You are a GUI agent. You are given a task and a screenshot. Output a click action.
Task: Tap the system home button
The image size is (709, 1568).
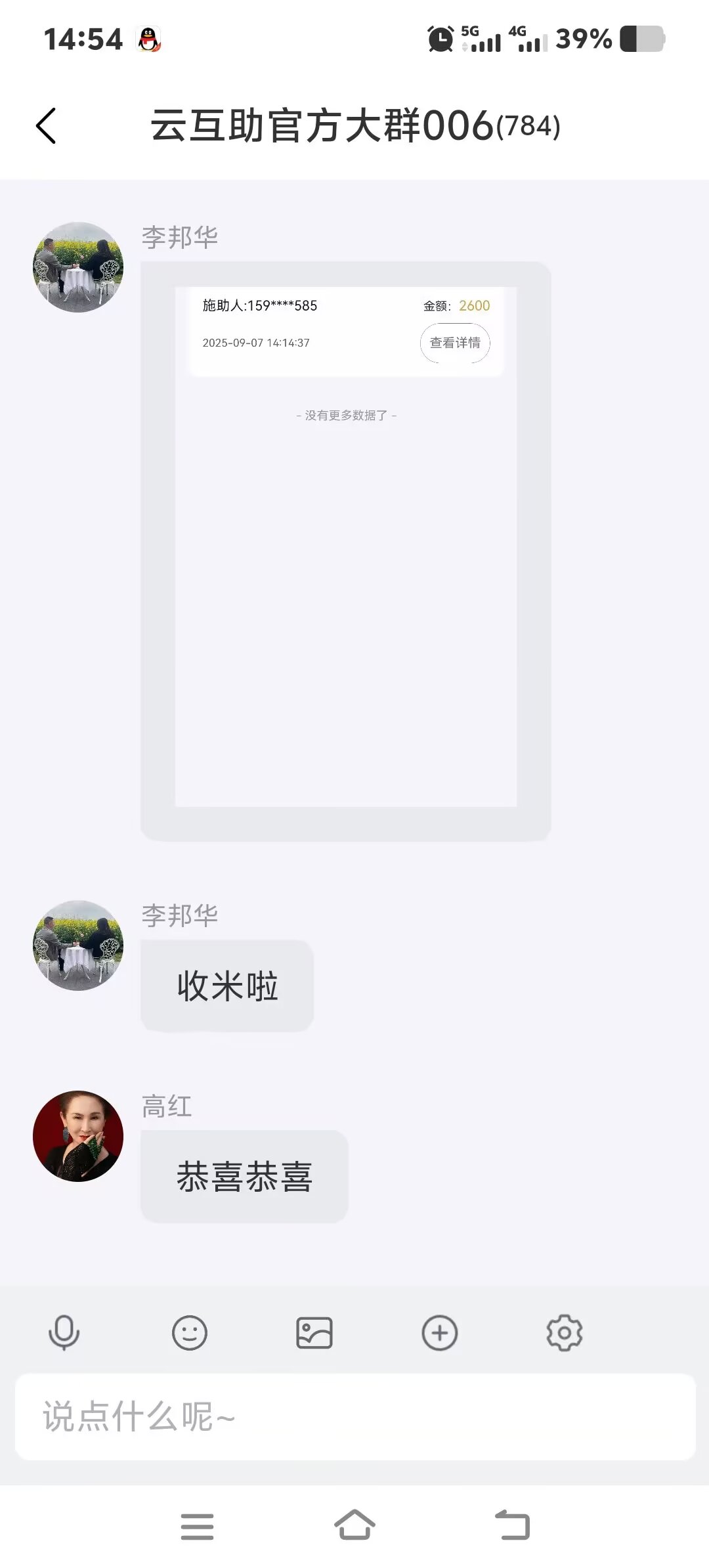click(354, 1525)
